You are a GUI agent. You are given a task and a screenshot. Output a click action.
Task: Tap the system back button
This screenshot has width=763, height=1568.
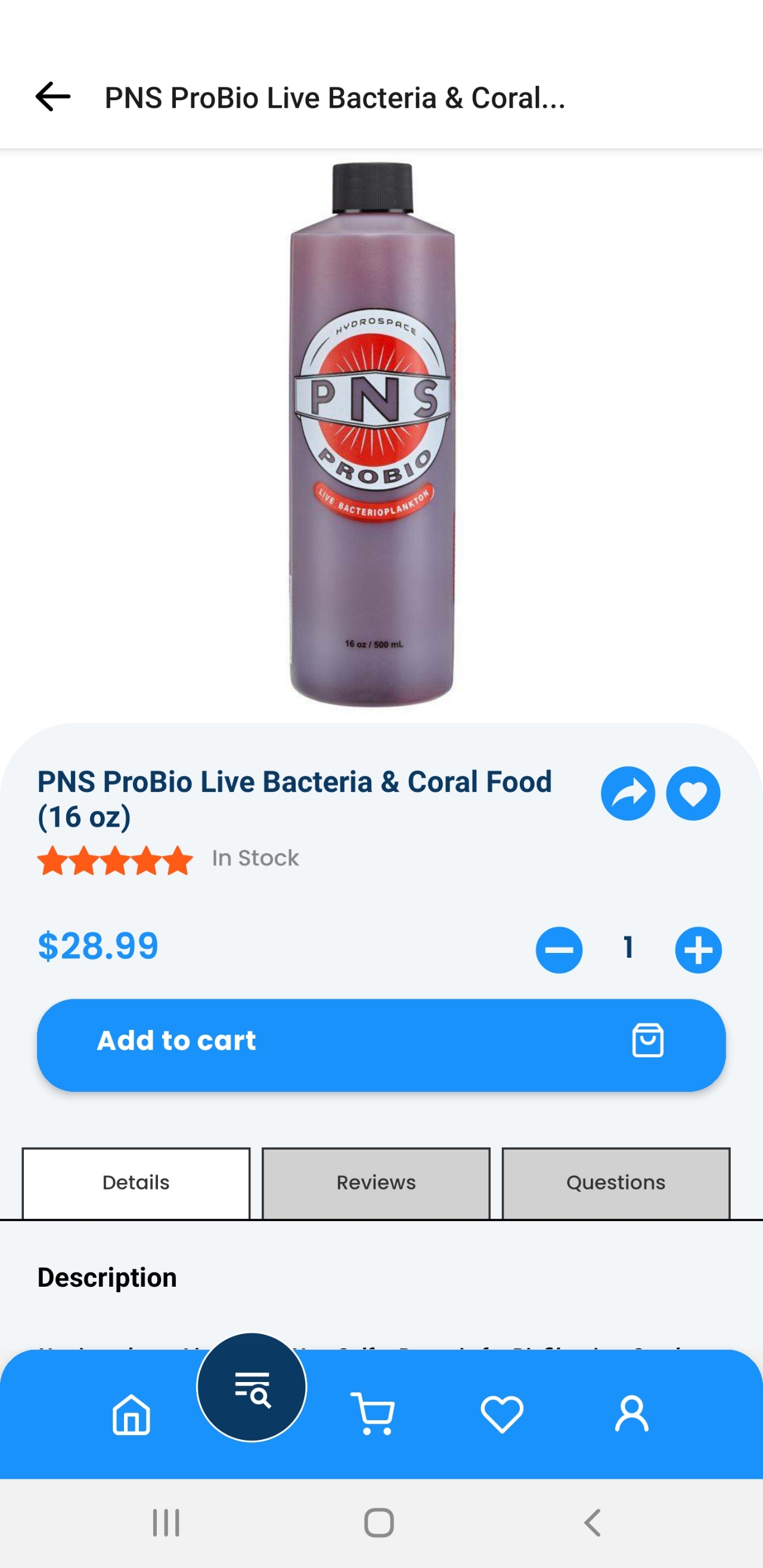593,1523
